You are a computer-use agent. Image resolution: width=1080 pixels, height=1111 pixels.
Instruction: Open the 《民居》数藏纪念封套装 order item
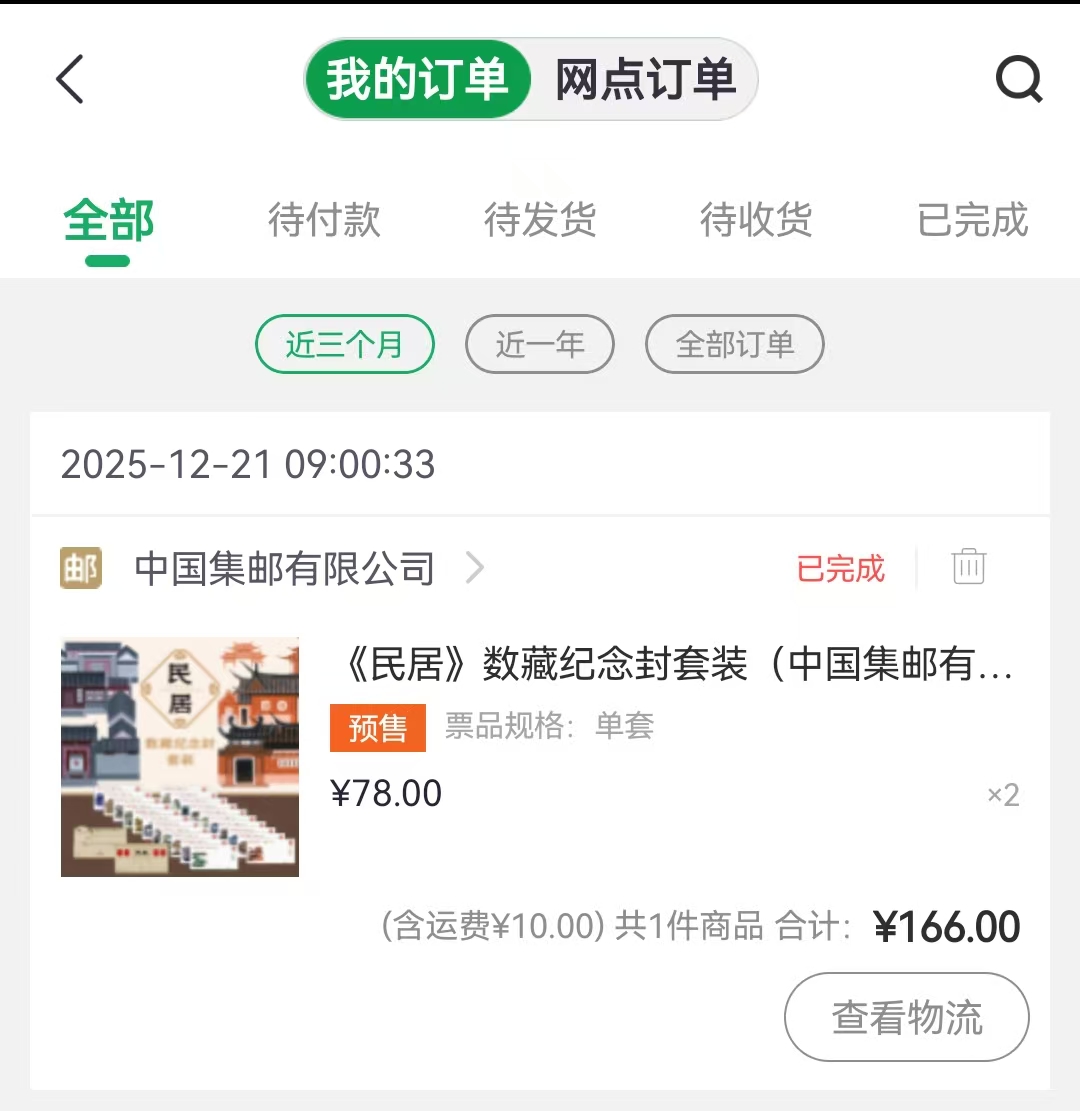tap(676, 665)
